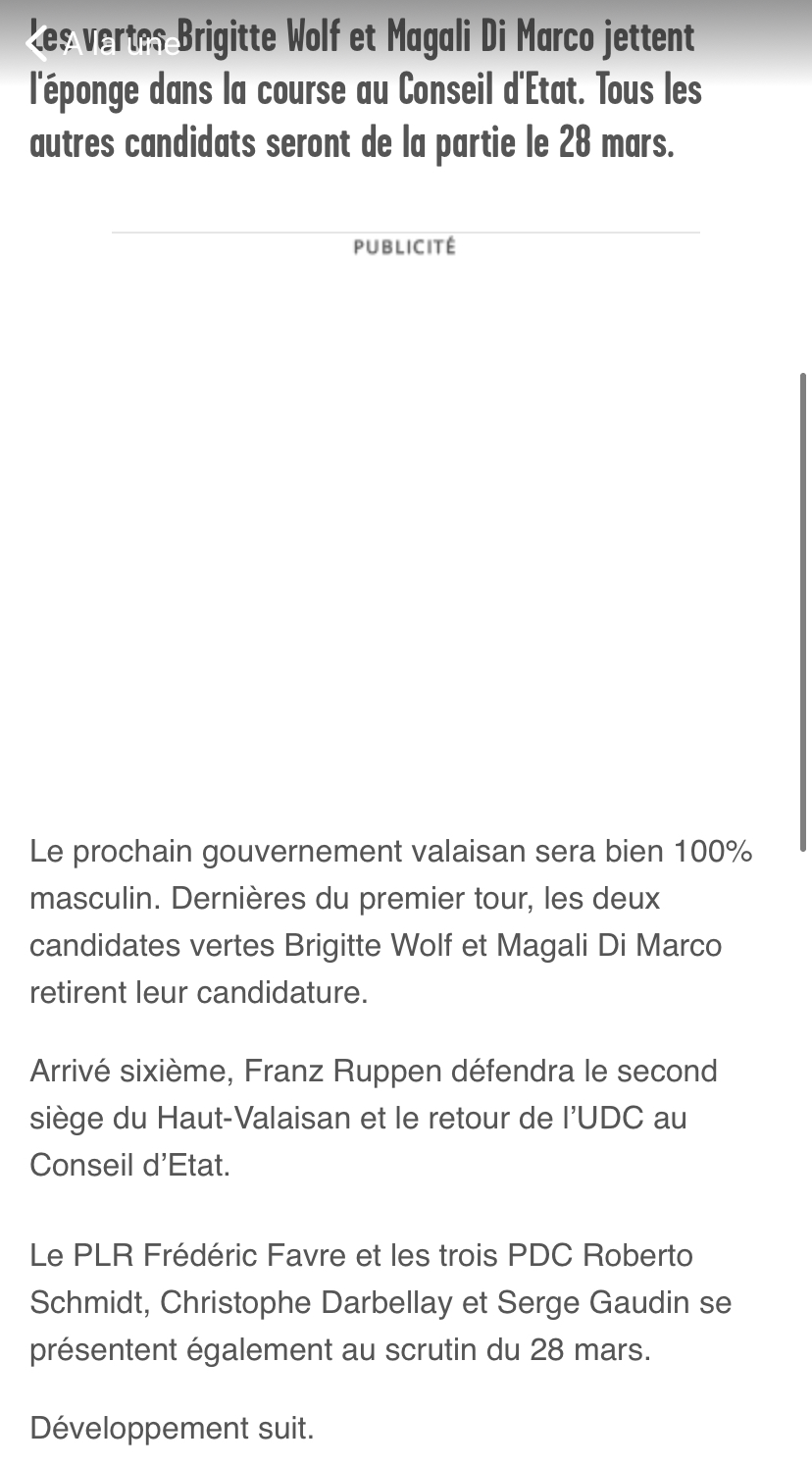Go back to À la une

pos(102,43)
